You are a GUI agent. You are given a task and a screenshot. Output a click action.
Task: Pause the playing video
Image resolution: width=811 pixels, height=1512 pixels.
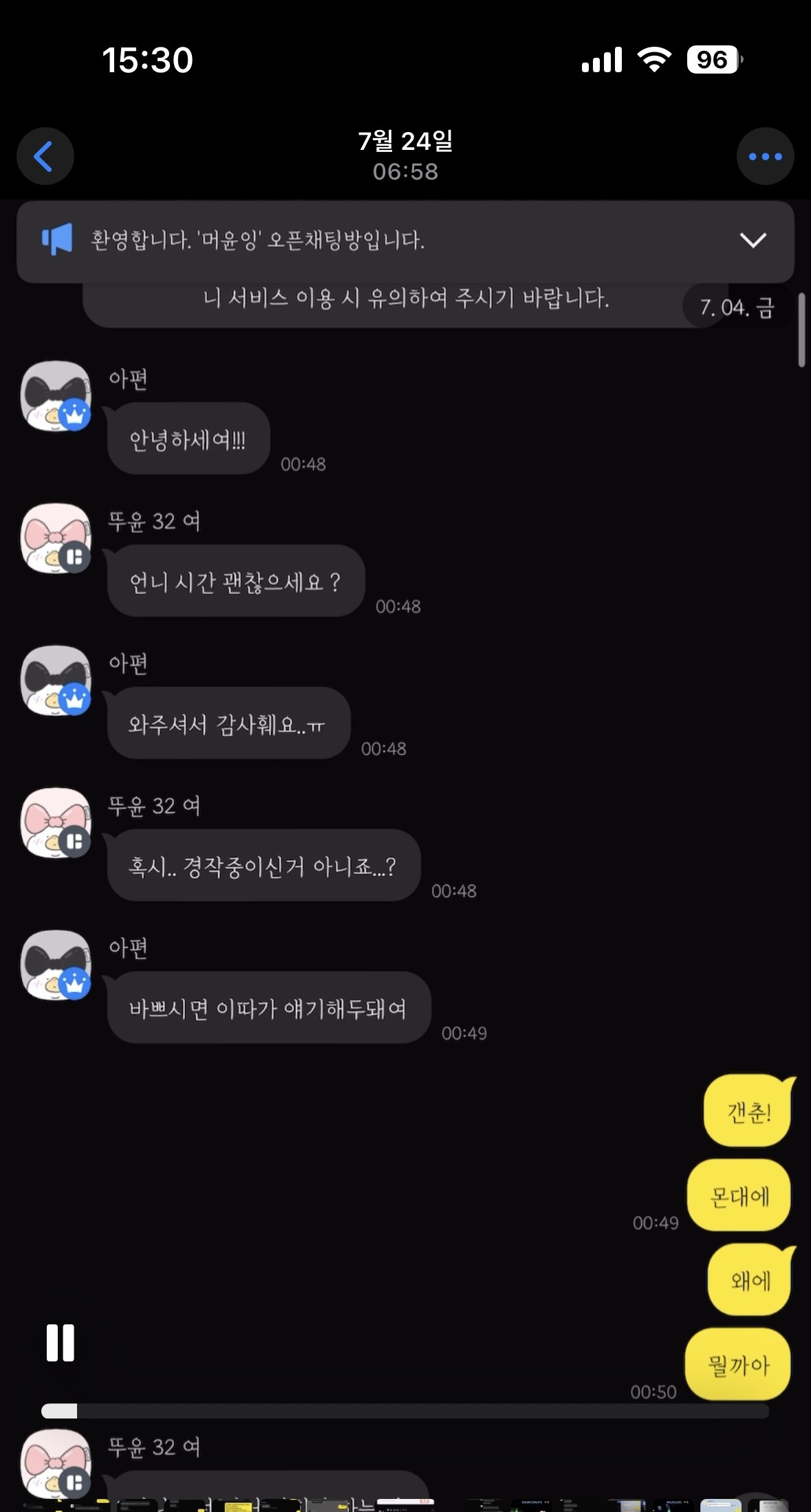click(x=61, y=1342)
